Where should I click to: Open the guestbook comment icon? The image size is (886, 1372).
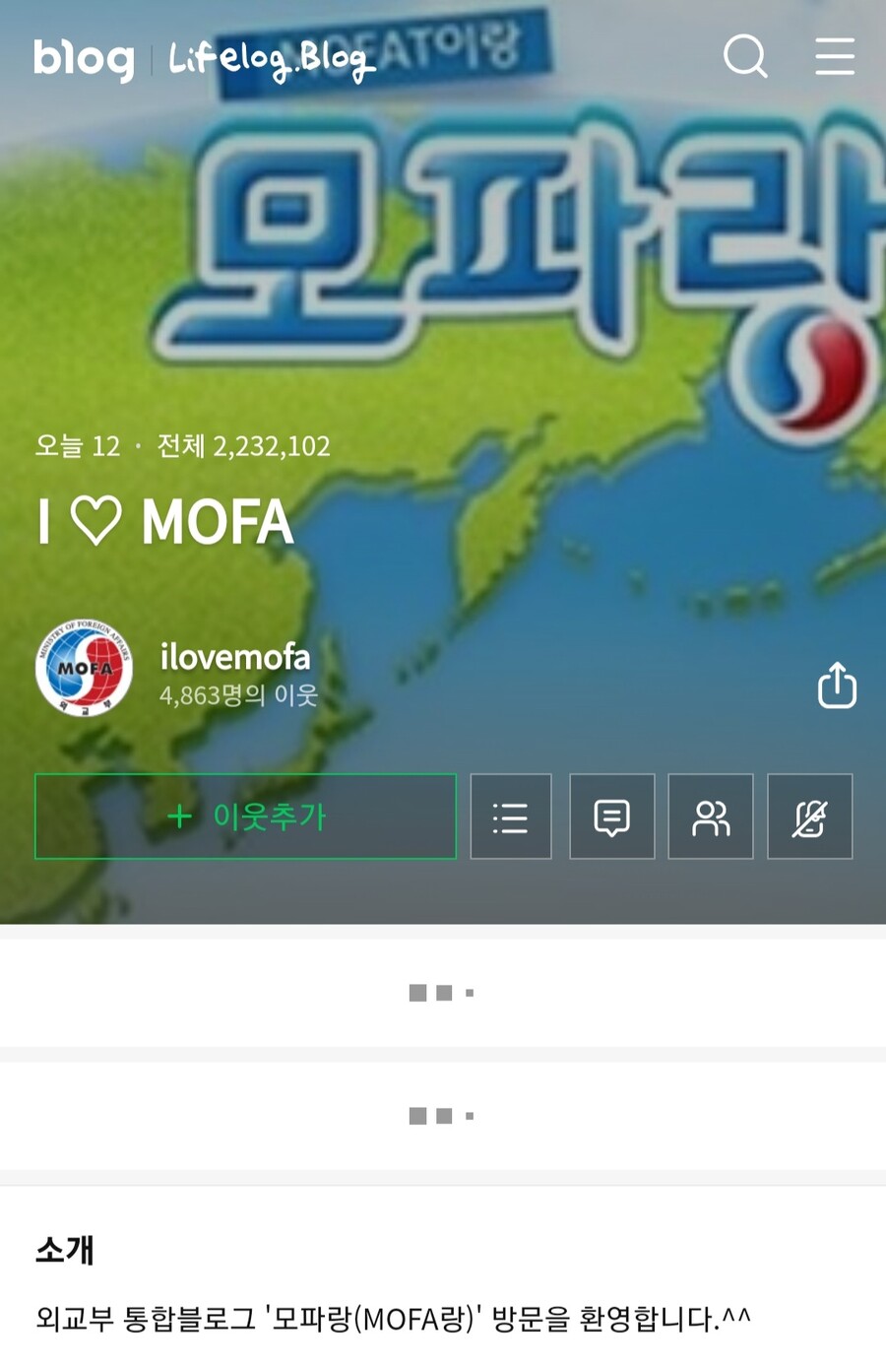click(x=611, y=817)
